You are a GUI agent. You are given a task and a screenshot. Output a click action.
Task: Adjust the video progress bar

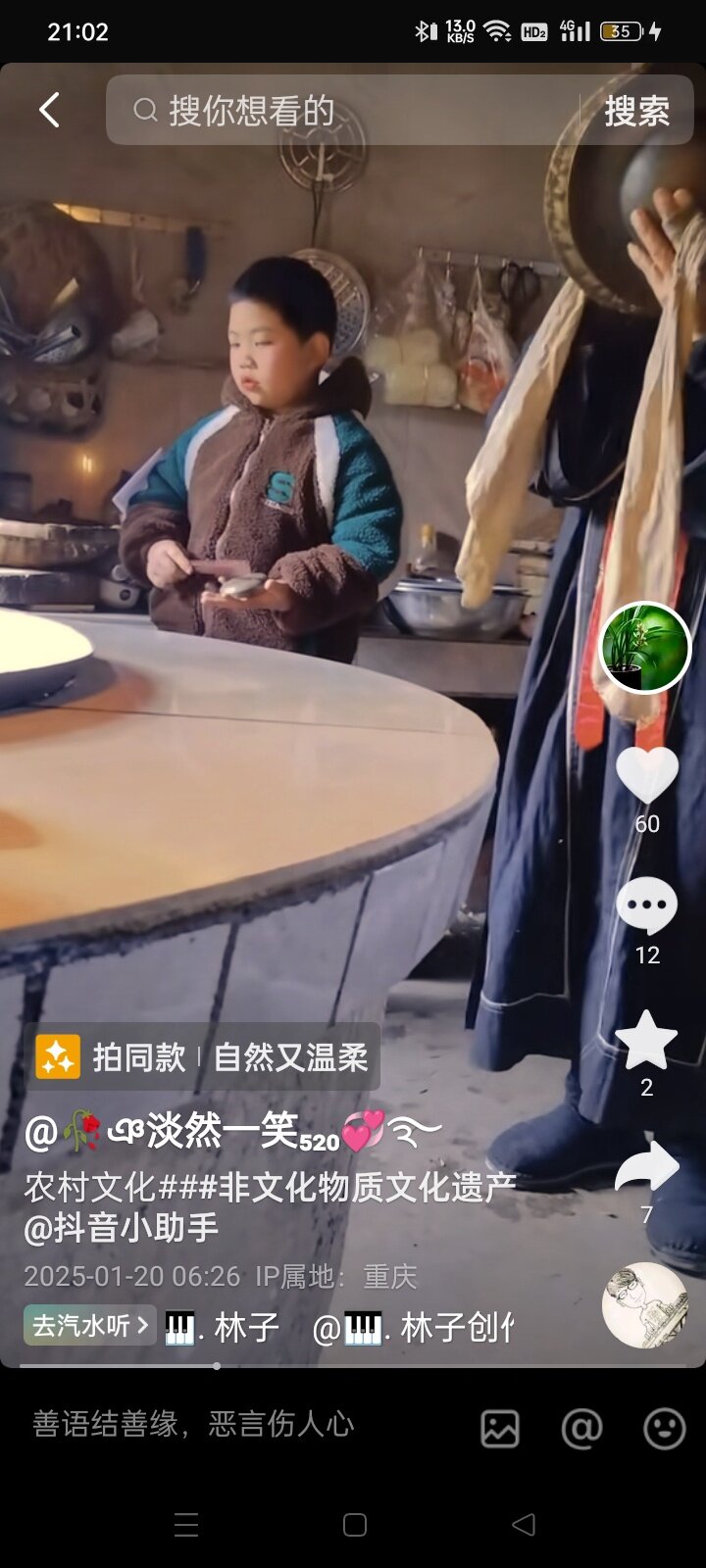coord(216,1365)
